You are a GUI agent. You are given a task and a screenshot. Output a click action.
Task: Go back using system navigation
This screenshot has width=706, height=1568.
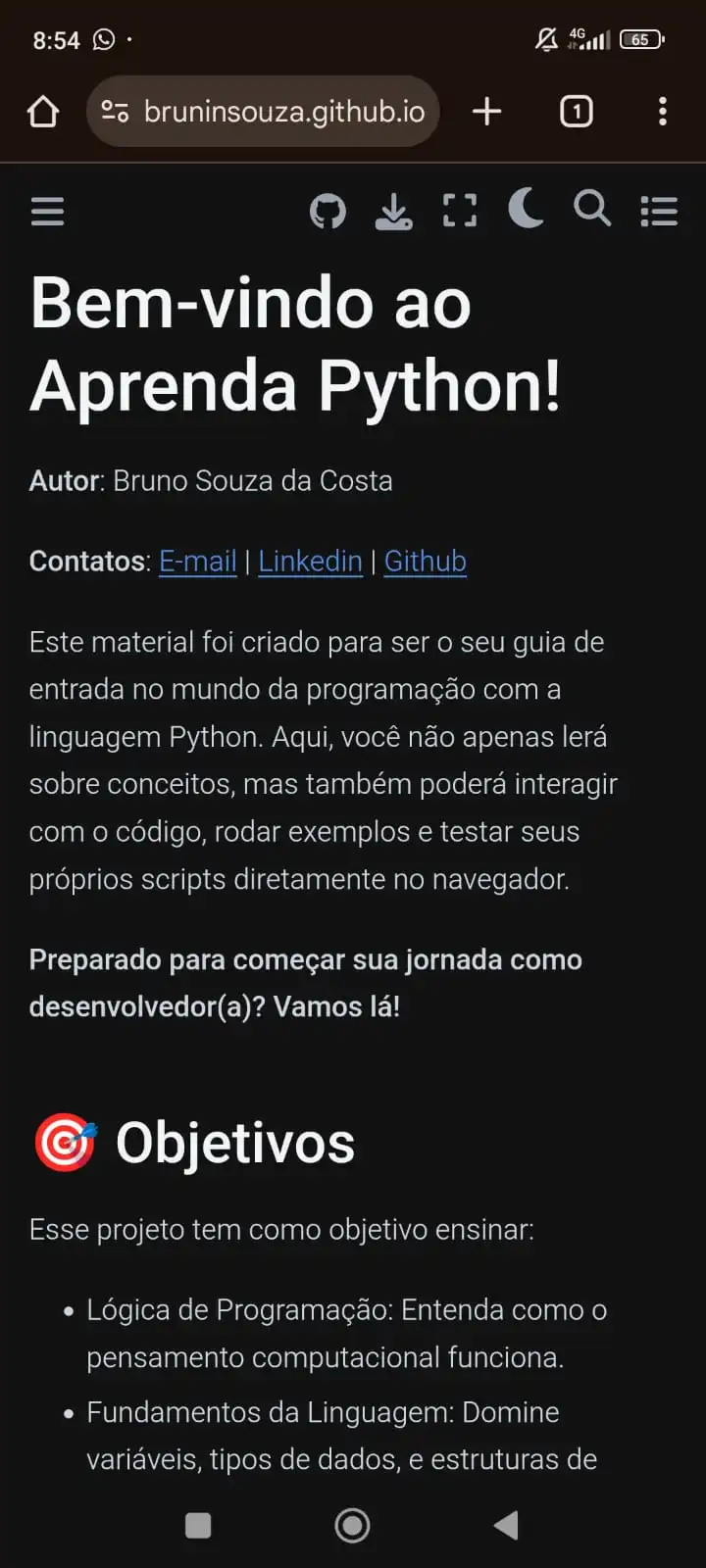(x=506, y=1525)
